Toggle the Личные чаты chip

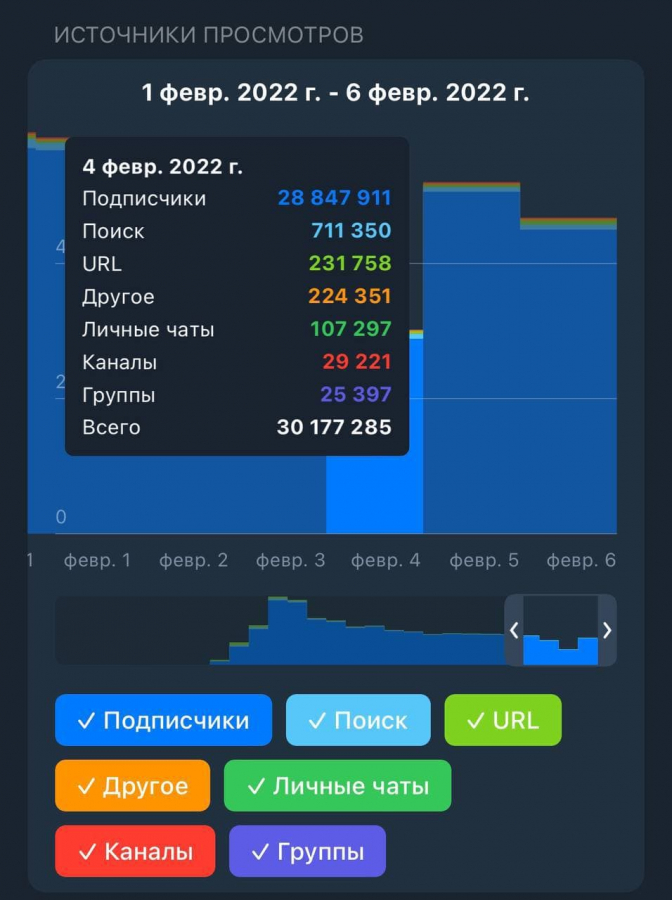pos(338,785)
